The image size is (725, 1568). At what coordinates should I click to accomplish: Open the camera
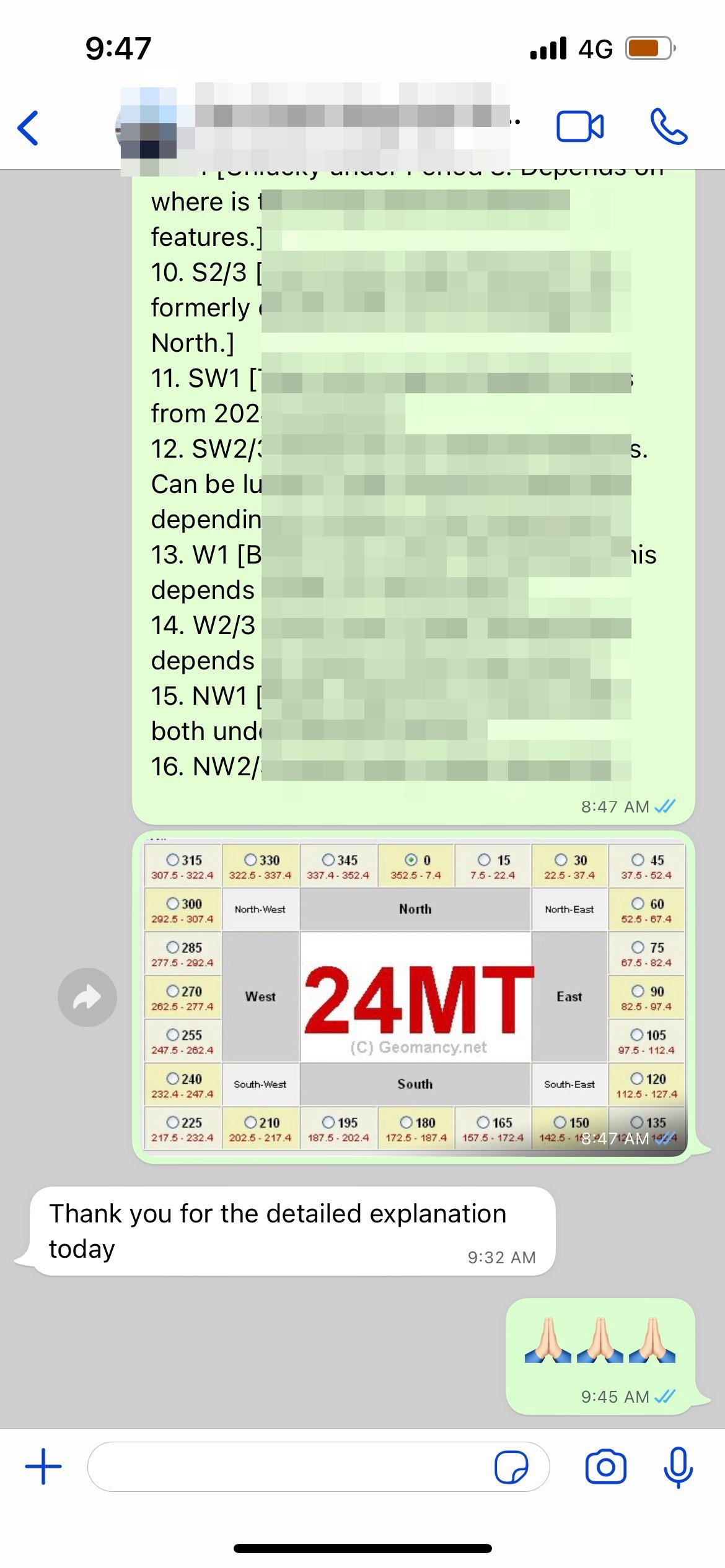tap(605, 1466)
